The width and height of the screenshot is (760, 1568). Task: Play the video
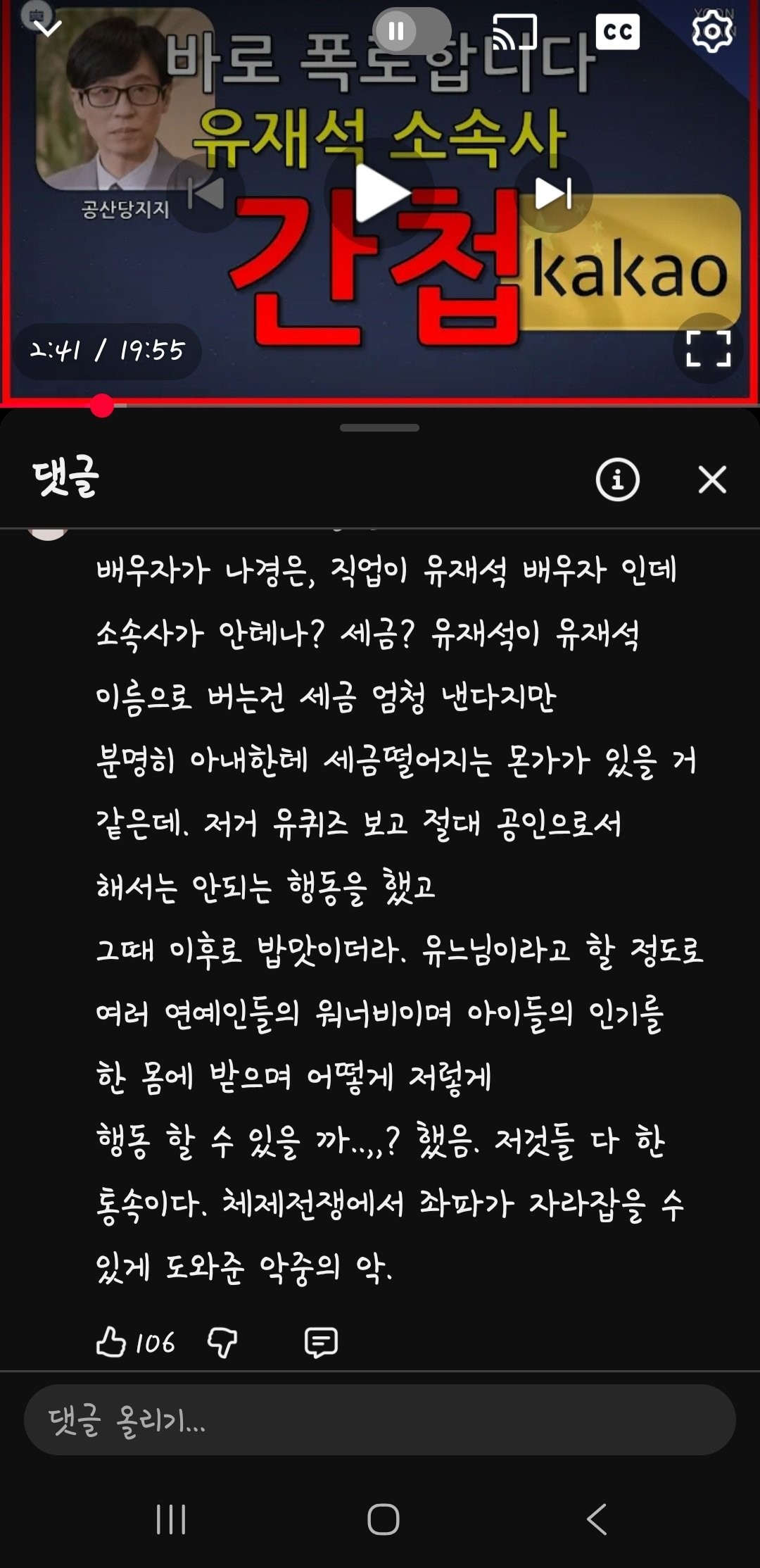click(380, 193)
